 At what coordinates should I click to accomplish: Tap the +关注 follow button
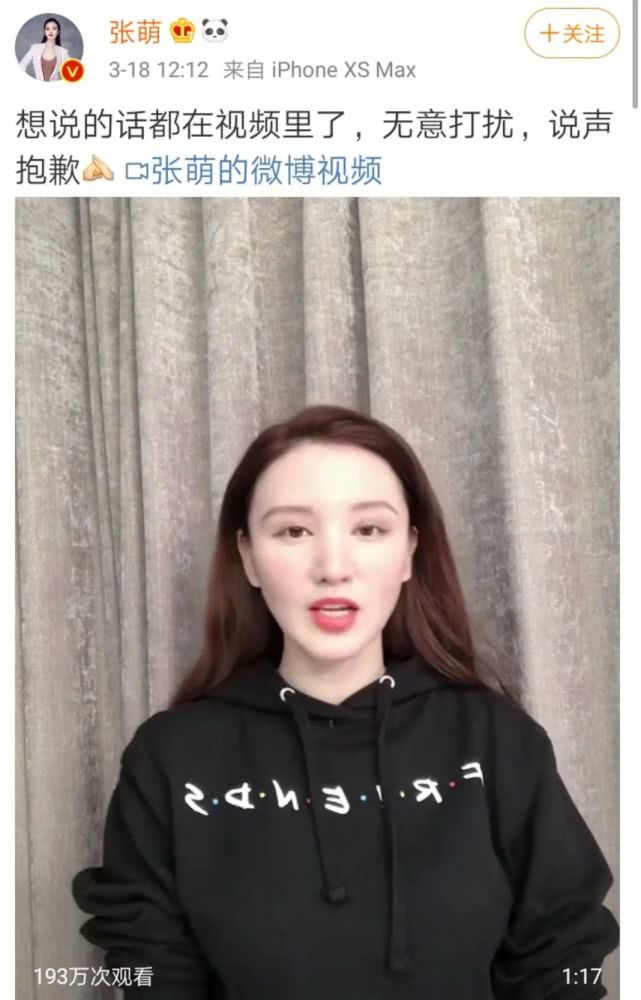[572, 33]
